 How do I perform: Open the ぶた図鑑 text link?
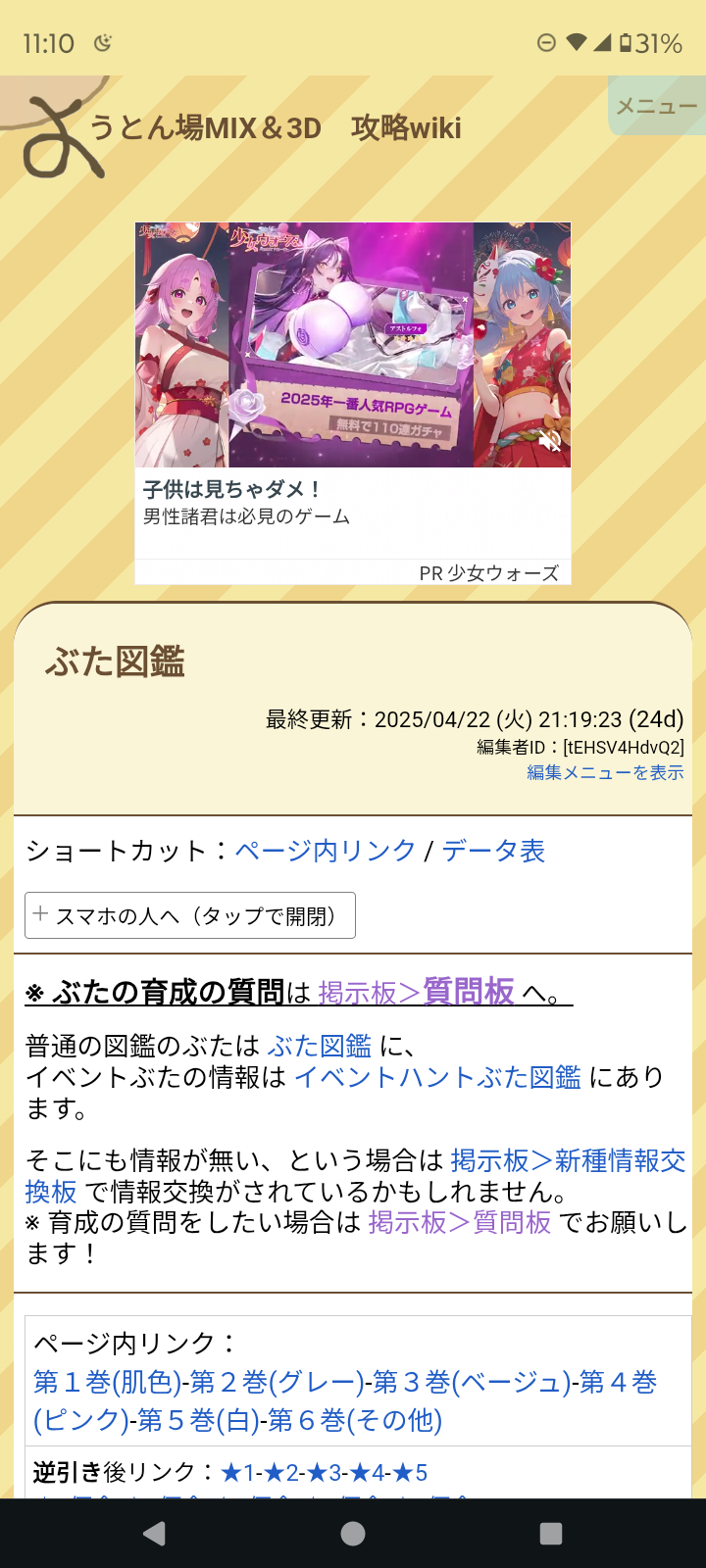click(320, 1047)
